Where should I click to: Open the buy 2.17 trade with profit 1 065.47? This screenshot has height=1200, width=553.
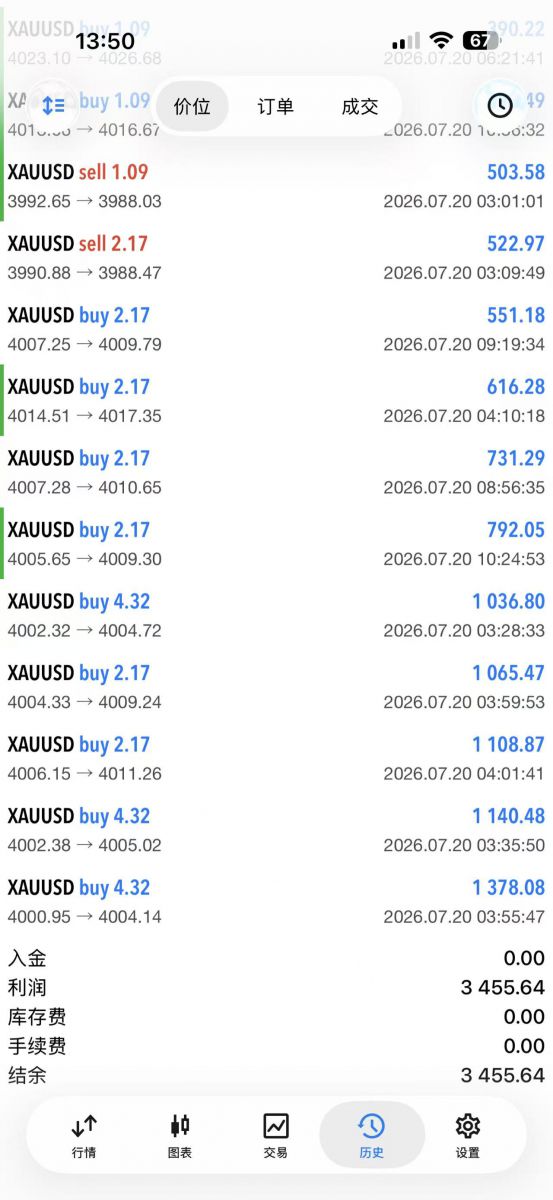click(276, 686)
